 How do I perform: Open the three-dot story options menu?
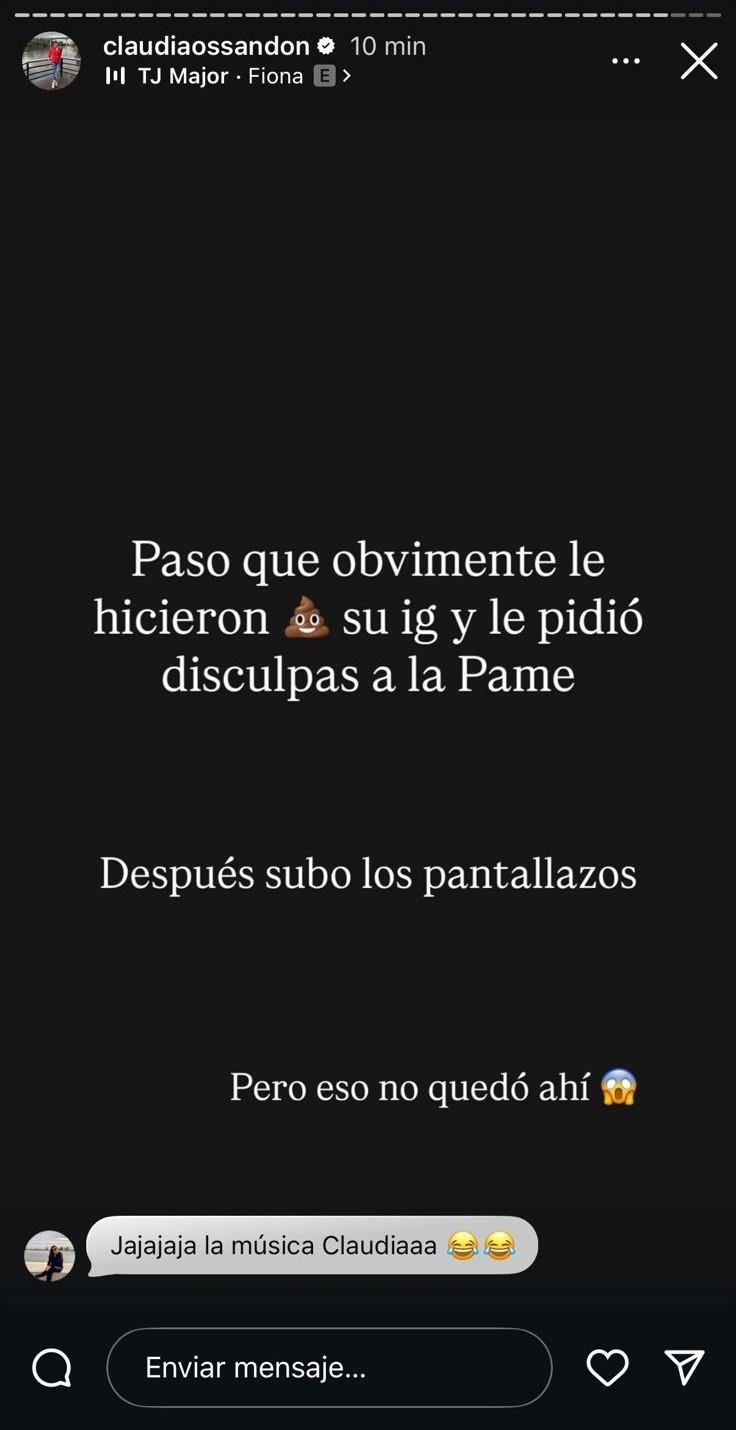coord(626,61)
